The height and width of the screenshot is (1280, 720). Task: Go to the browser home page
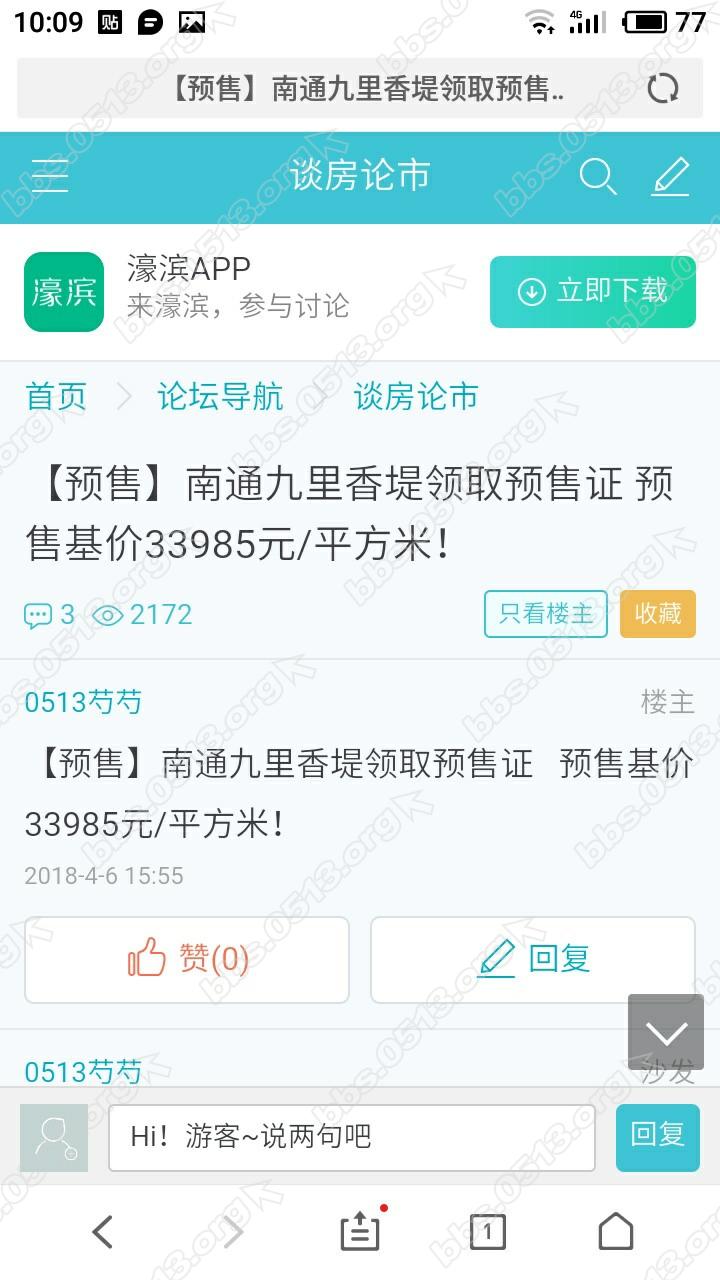click(x=615, y=1232)
